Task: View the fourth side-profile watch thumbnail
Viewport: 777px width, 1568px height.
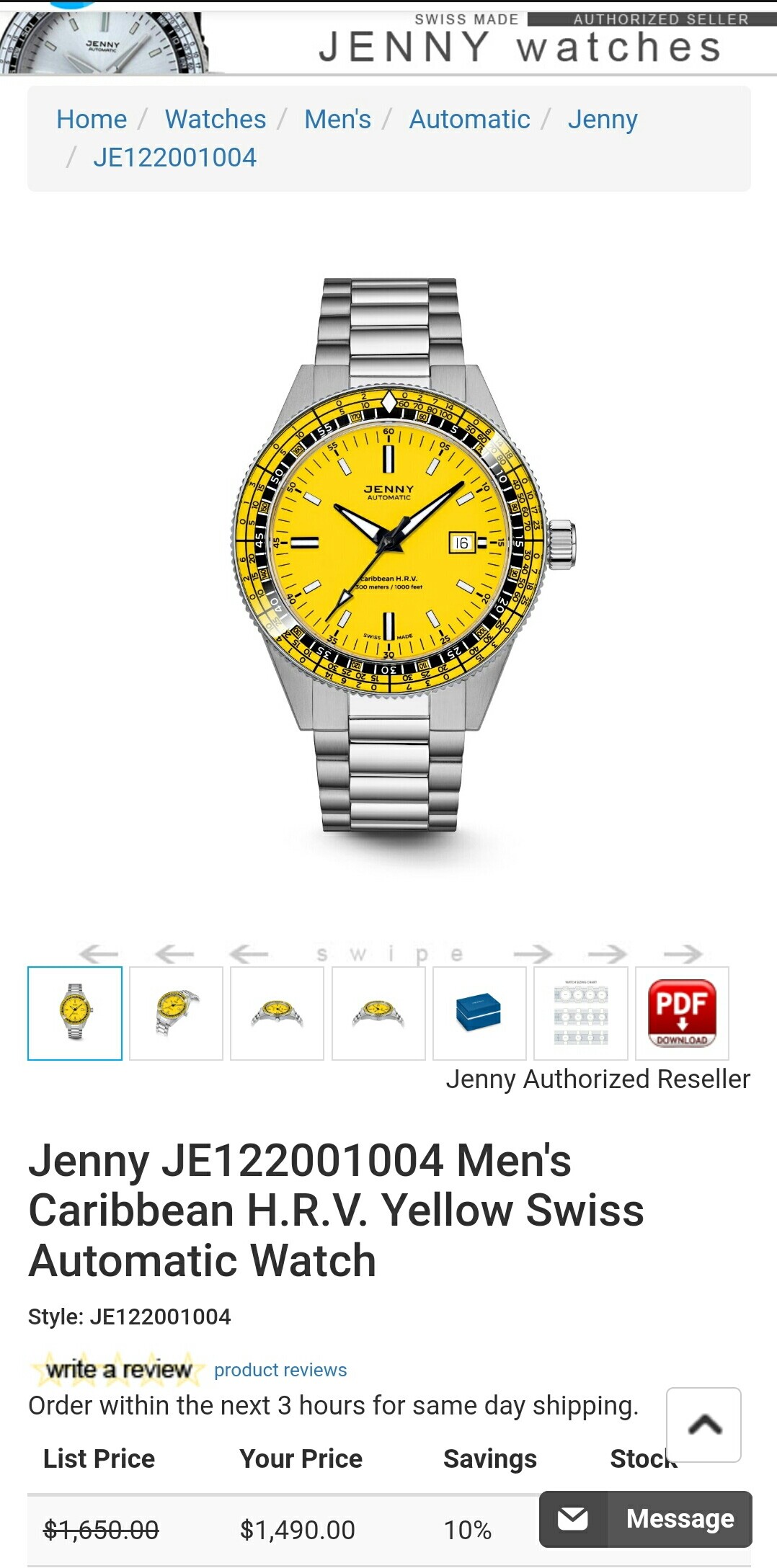Action: [x=378, y=1013]
